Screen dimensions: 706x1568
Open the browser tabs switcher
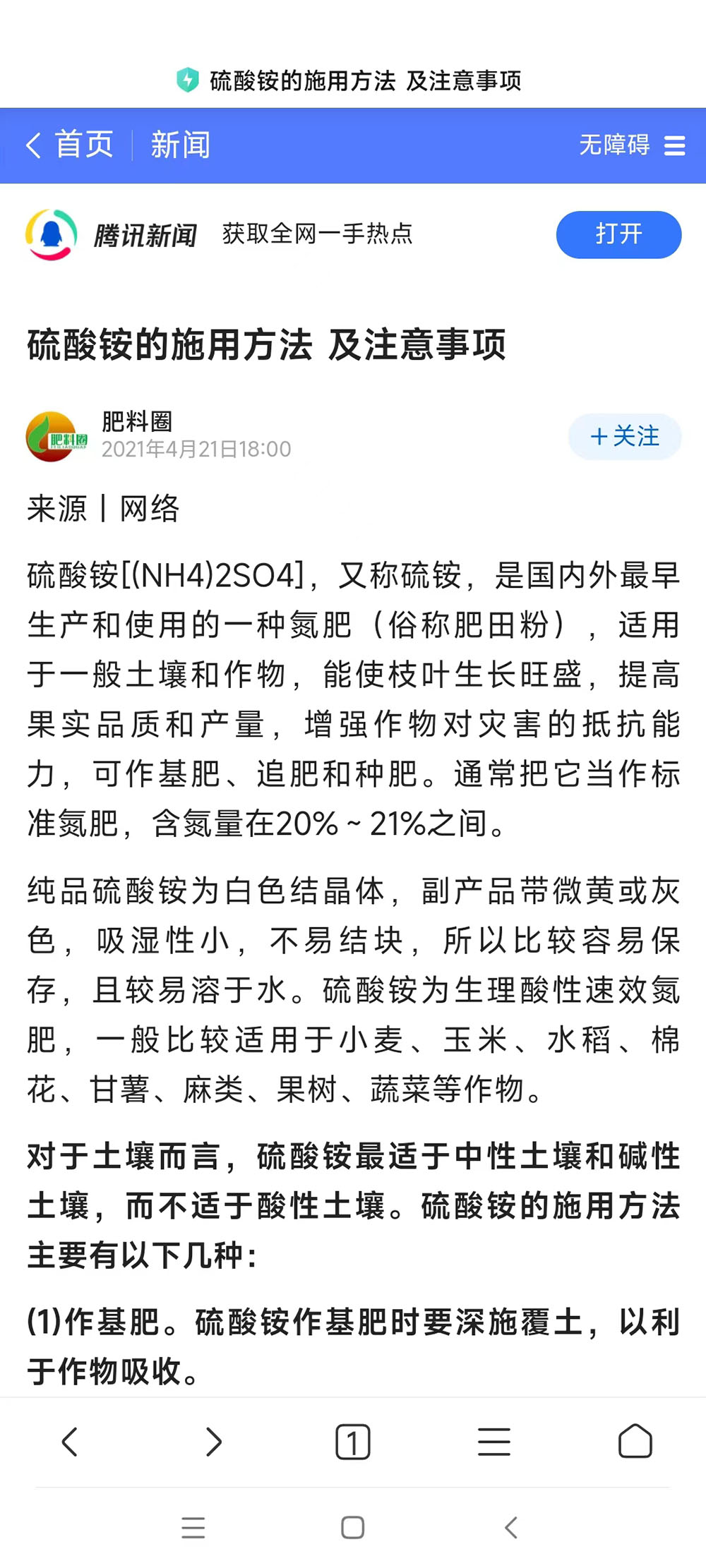[x=353, y=1442]
